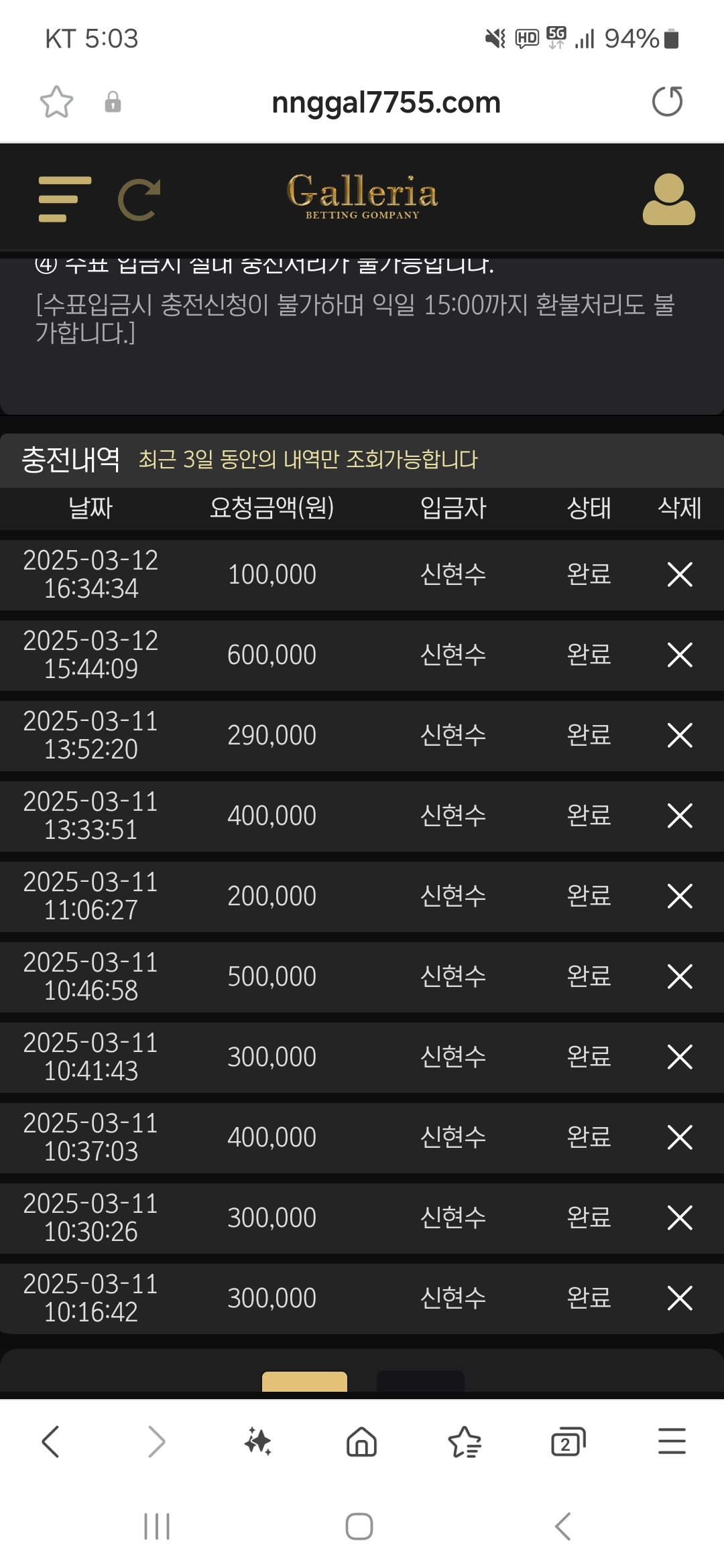The width and height of the screenshot is (724, 1568).
Task: Open the browser AI sparkle tool
Action: click(258, 1441)
